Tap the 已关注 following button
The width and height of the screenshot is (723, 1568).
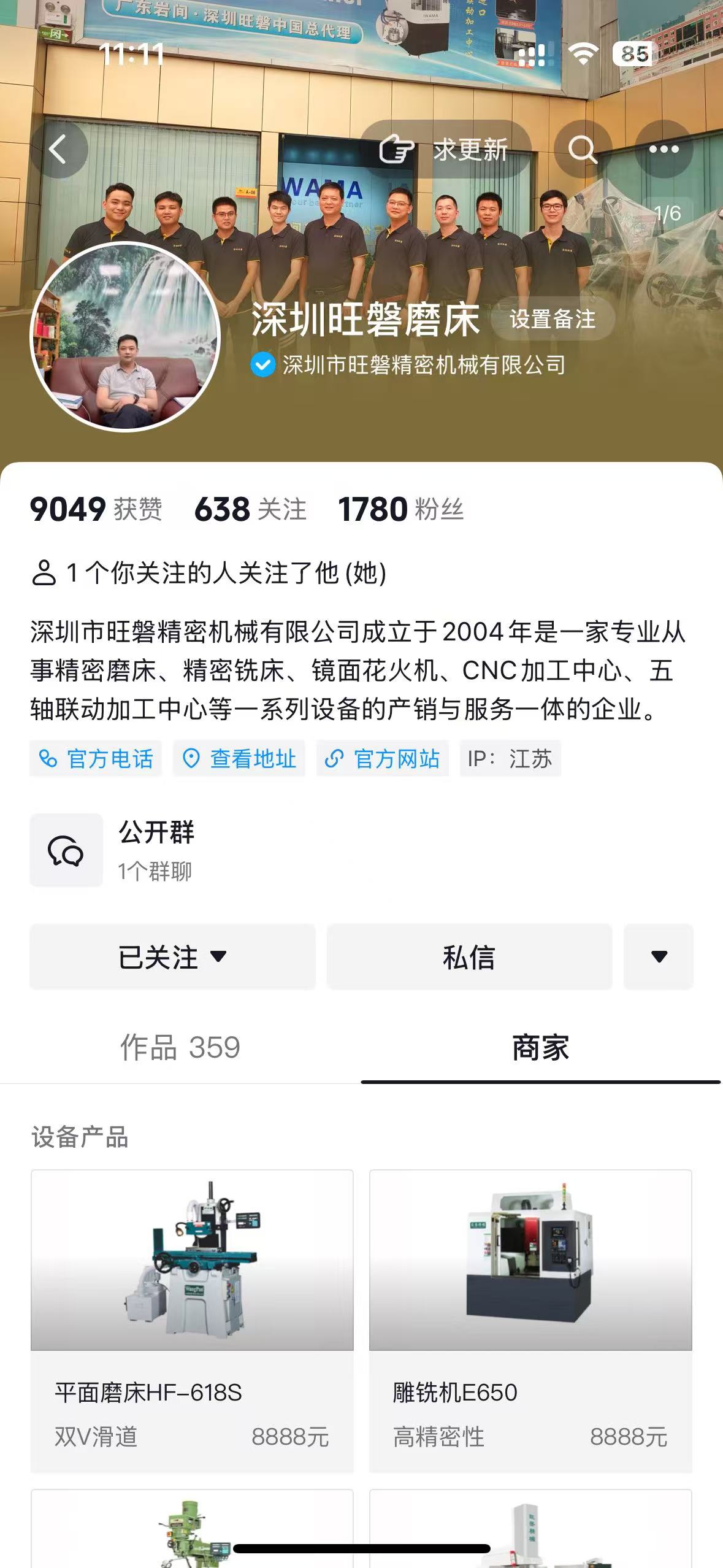click(x=172, y=957)
